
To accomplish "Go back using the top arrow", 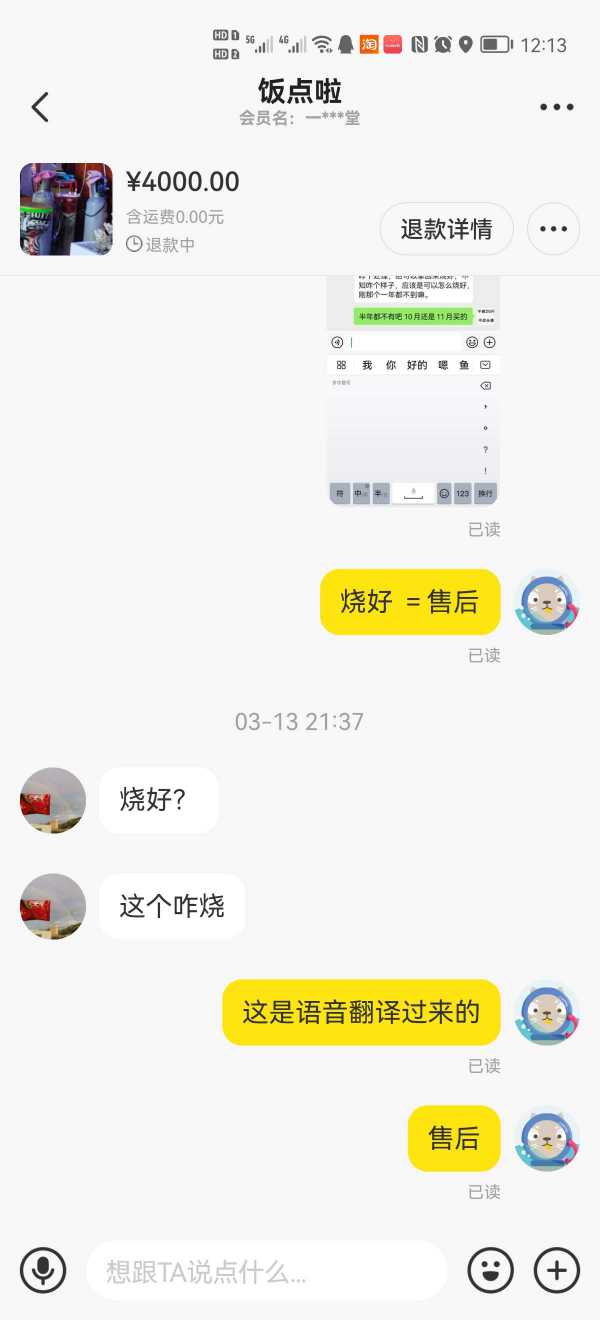I will click(40, 107).
